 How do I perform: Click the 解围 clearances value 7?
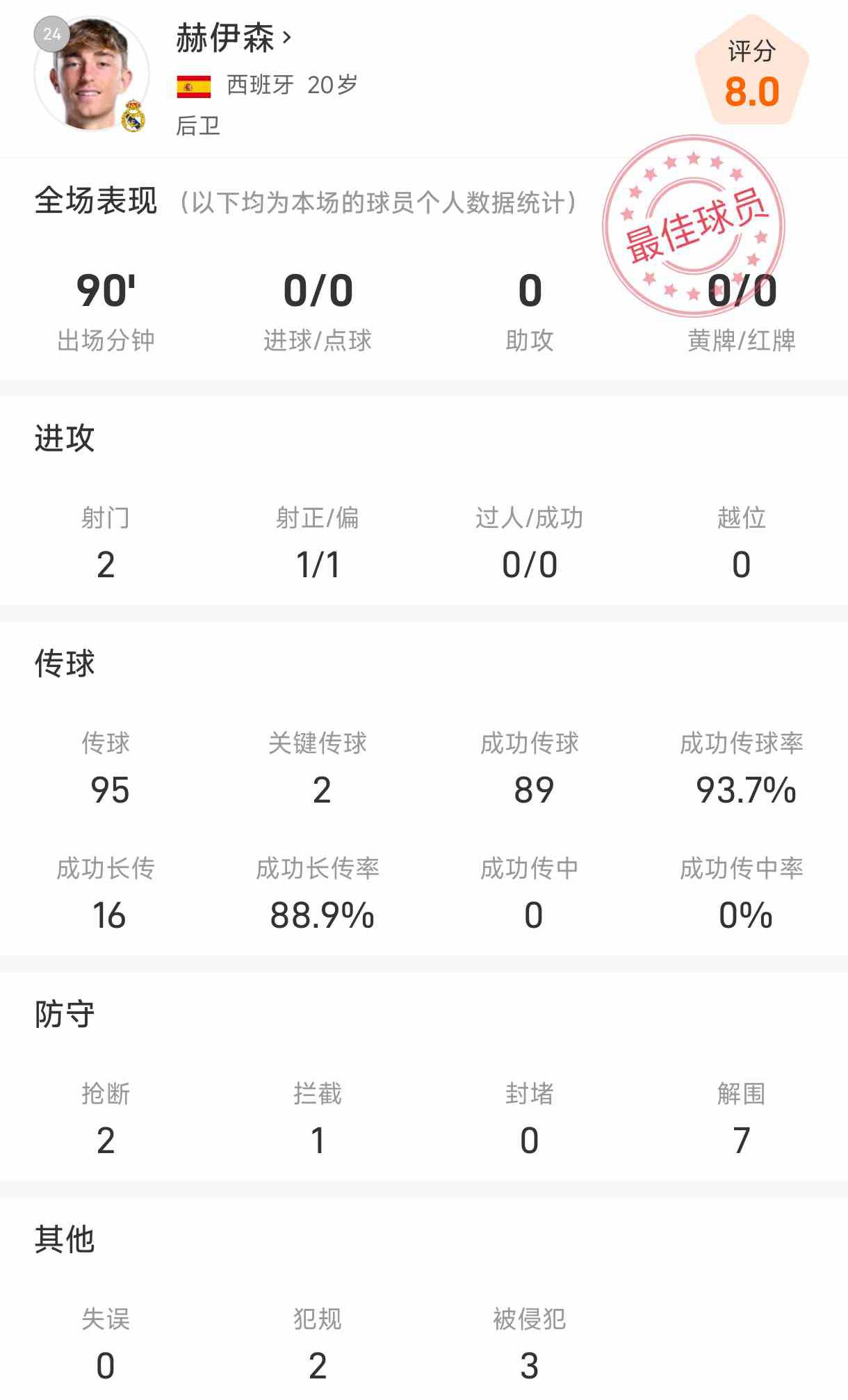742,1139
